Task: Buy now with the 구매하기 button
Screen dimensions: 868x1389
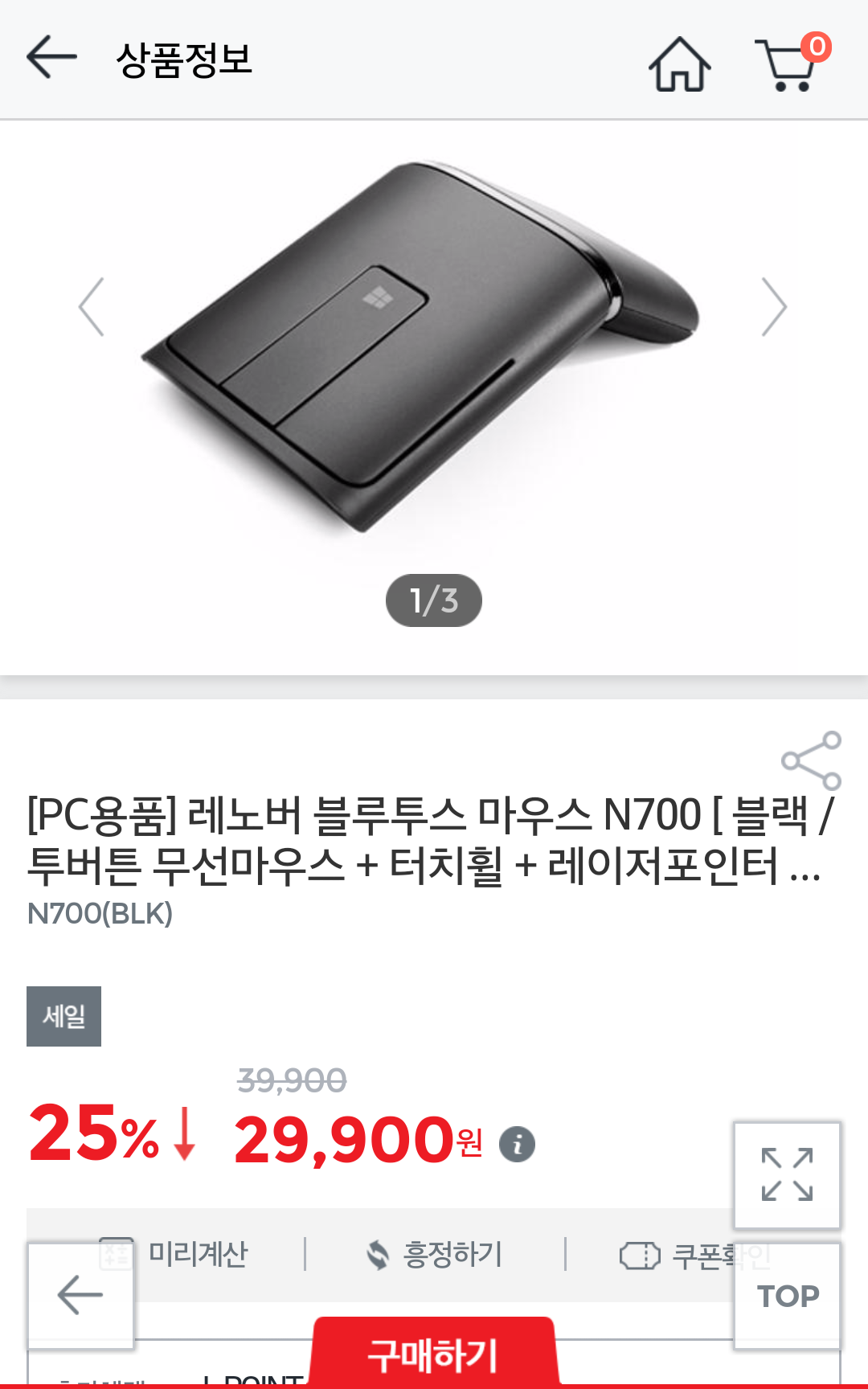Action: click(432, 1355)
